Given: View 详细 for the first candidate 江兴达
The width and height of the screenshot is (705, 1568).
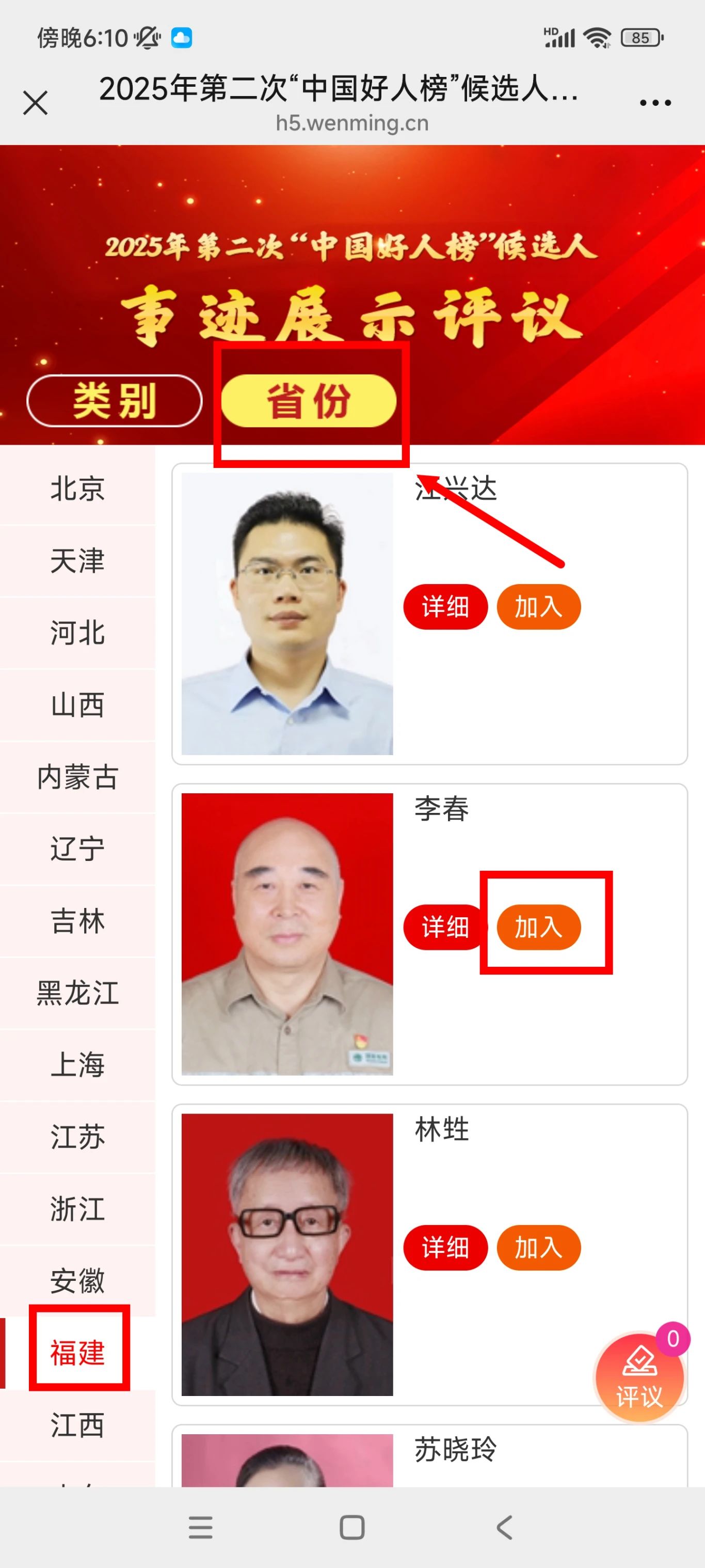Looking at the screenshot, I should [445, 607].
